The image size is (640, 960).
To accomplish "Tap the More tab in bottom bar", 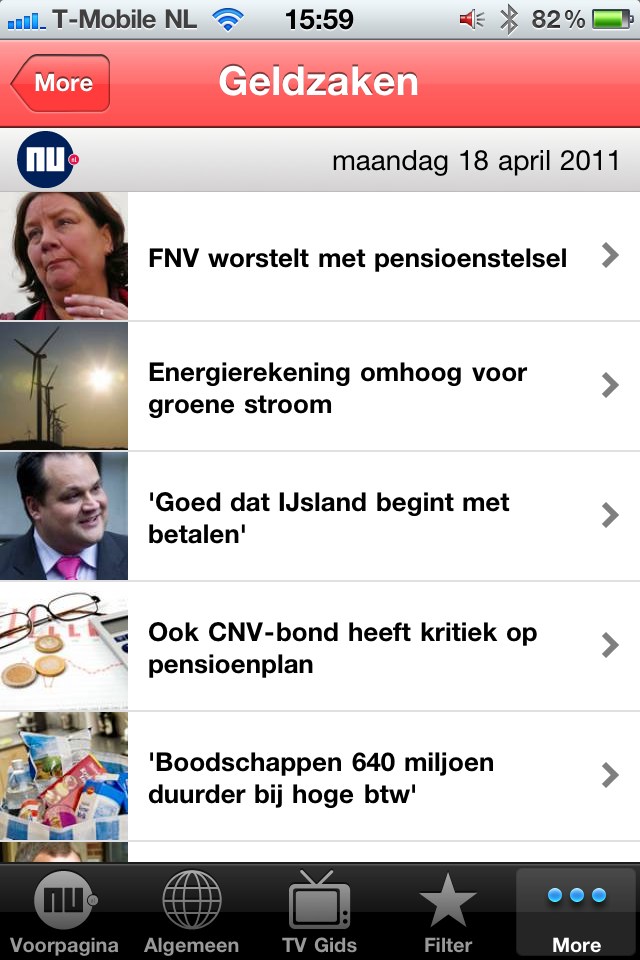I will (x=576, y=912).
